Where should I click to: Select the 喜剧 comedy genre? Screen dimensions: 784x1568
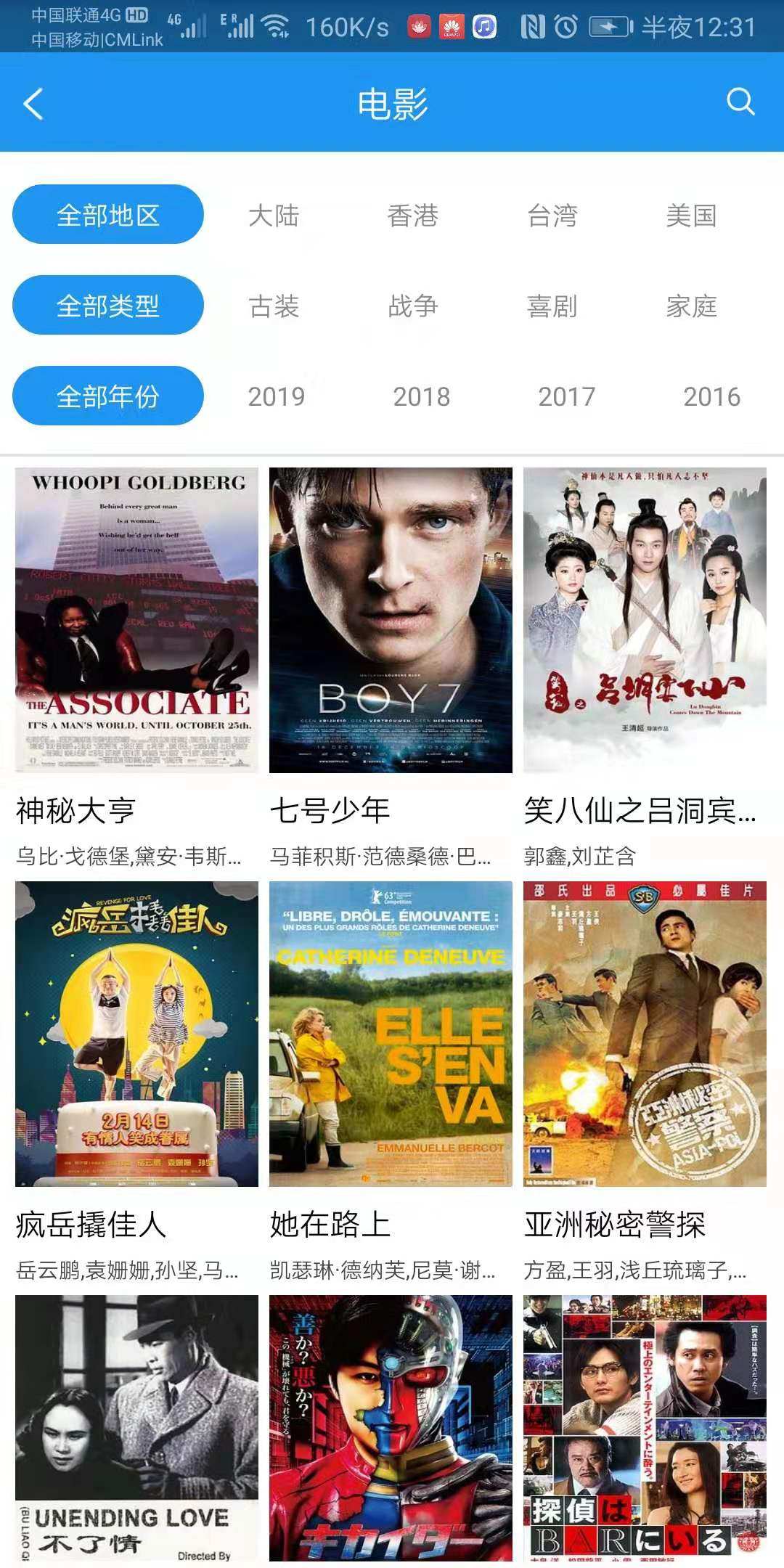pos(553,306)
